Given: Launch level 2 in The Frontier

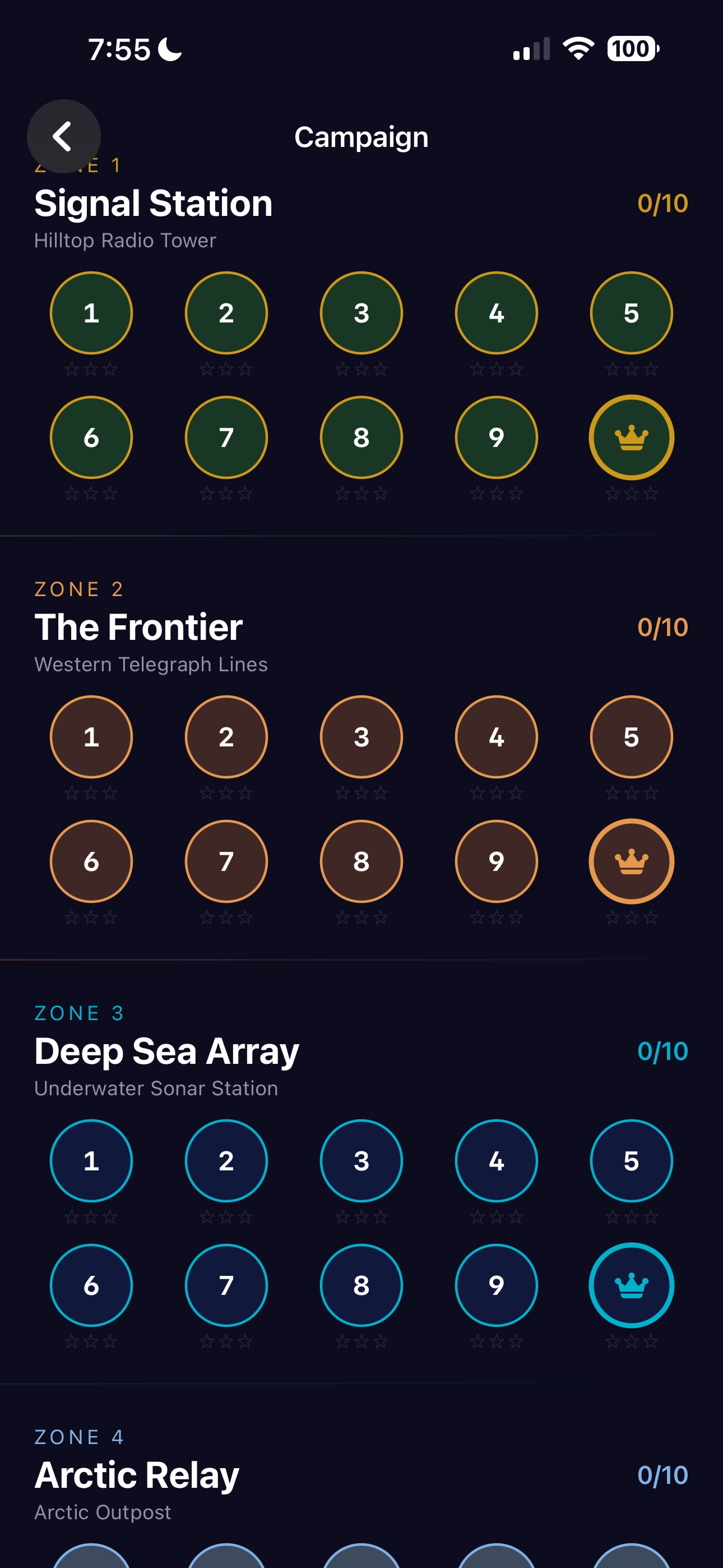Looking at the screenshot, I should click(226, 736).
